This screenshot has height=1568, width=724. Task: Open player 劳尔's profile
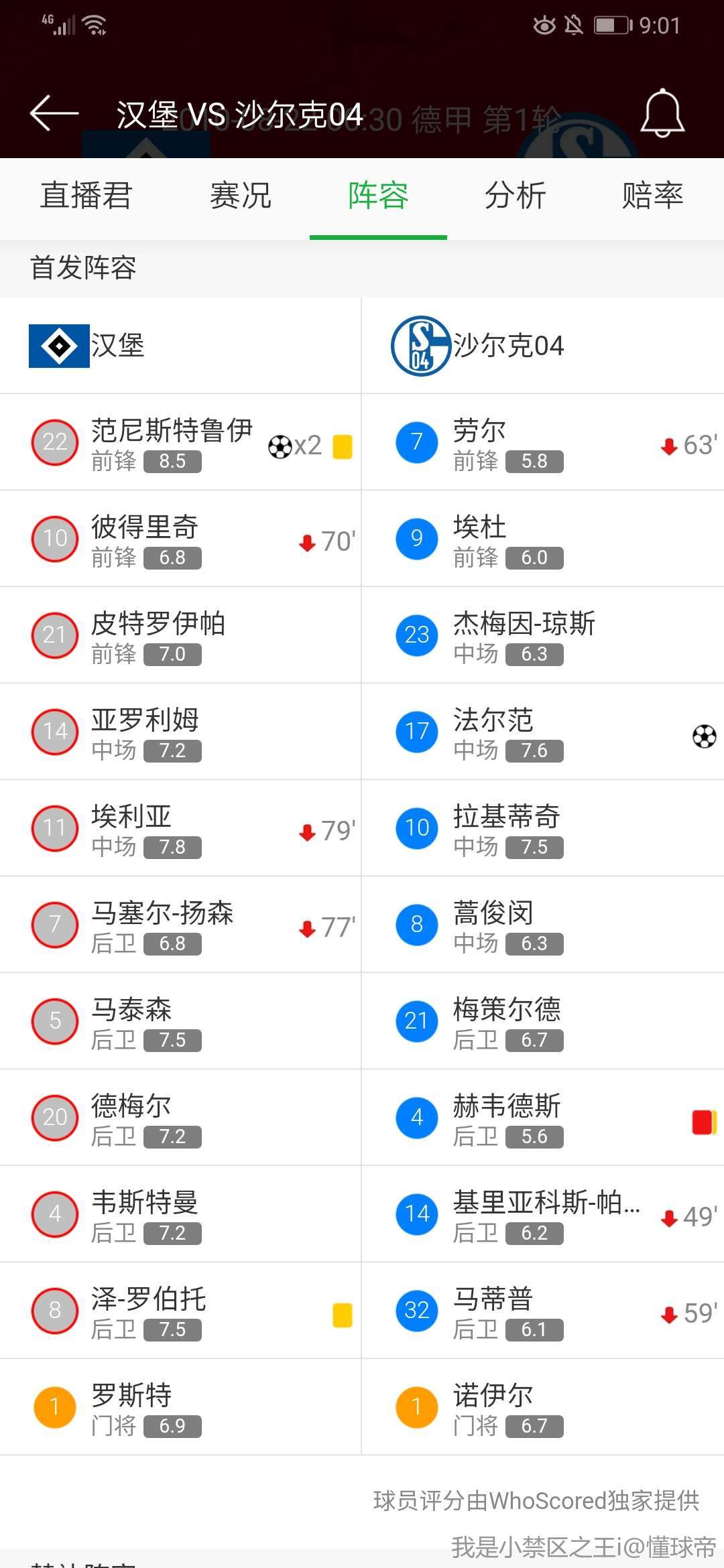click(480, 442)
